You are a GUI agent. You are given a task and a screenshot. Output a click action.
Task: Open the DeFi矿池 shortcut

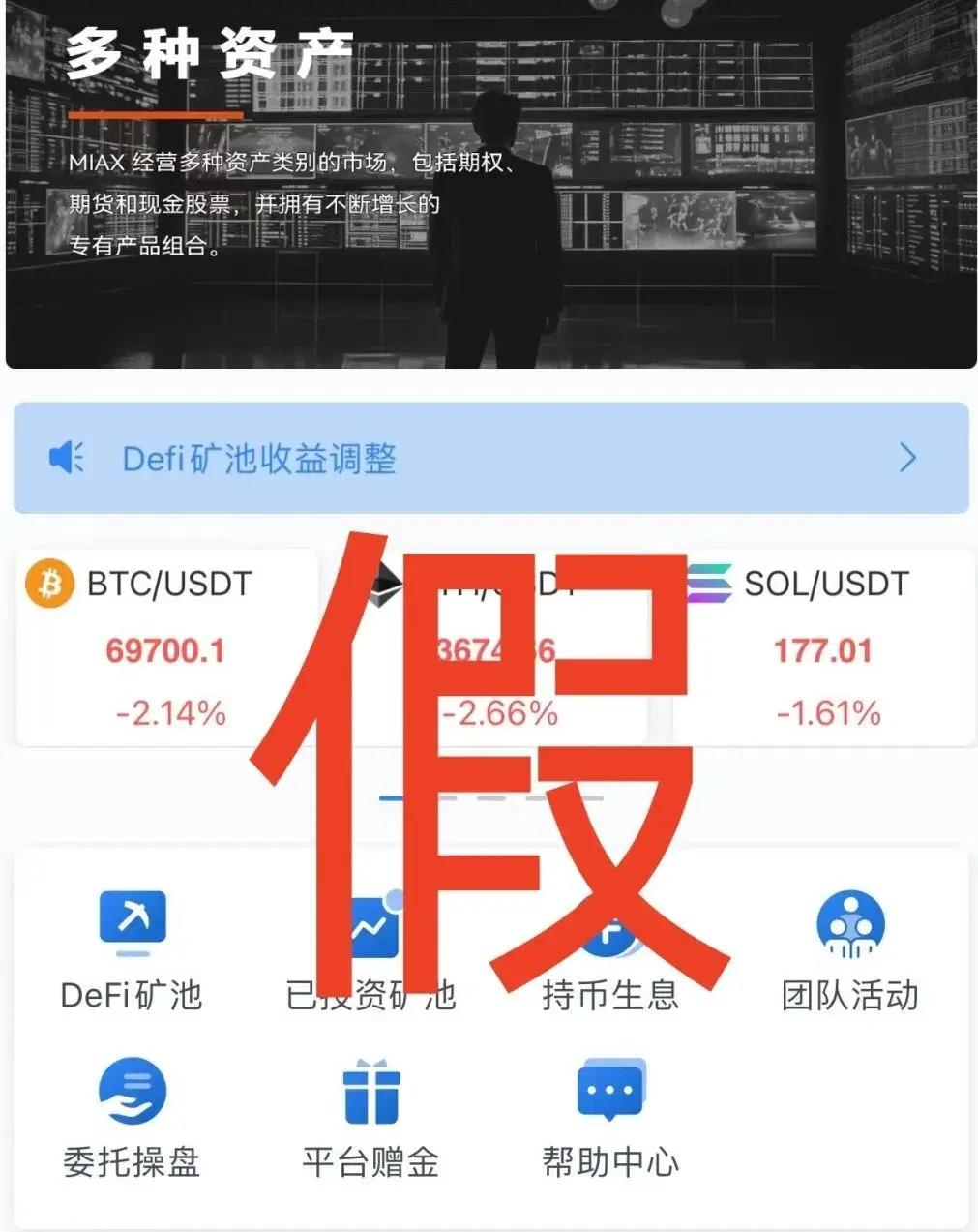pos(132,950)
